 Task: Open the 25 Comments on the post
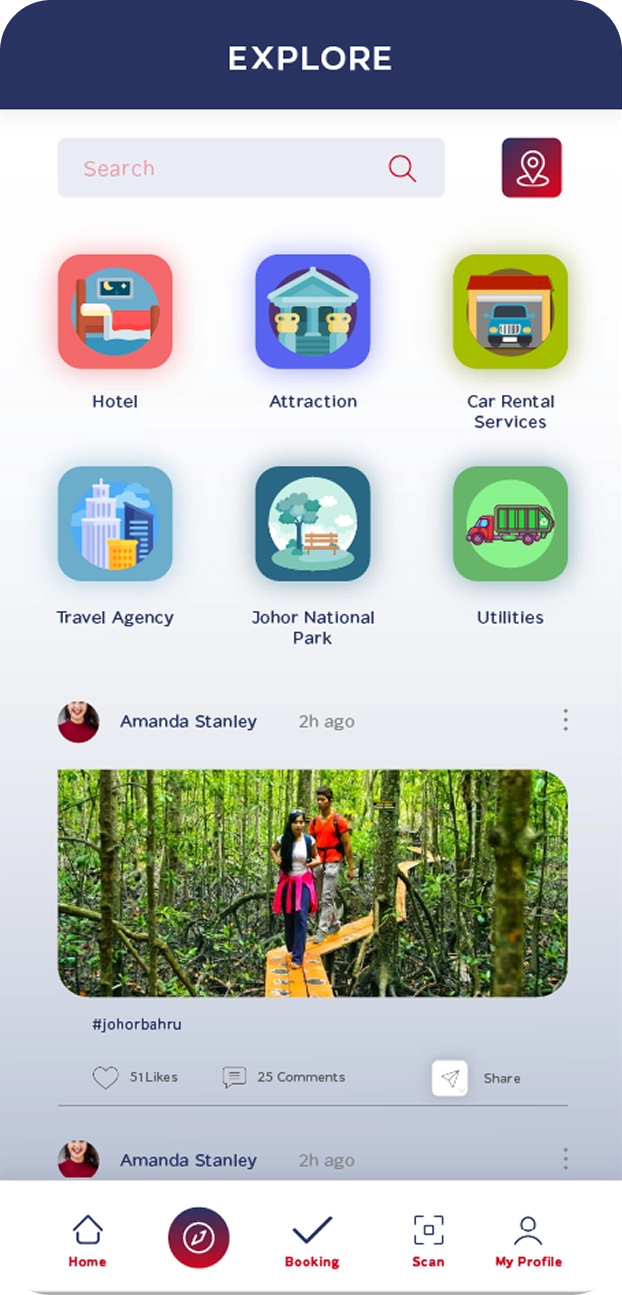pos(284,1077)
